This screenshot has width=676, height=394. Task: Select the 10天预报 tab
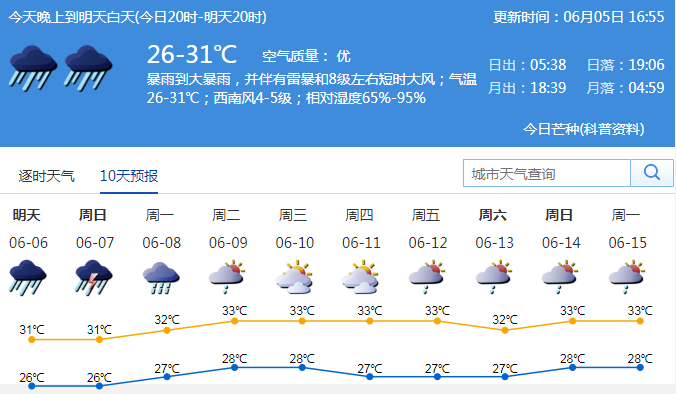point(129,176)
